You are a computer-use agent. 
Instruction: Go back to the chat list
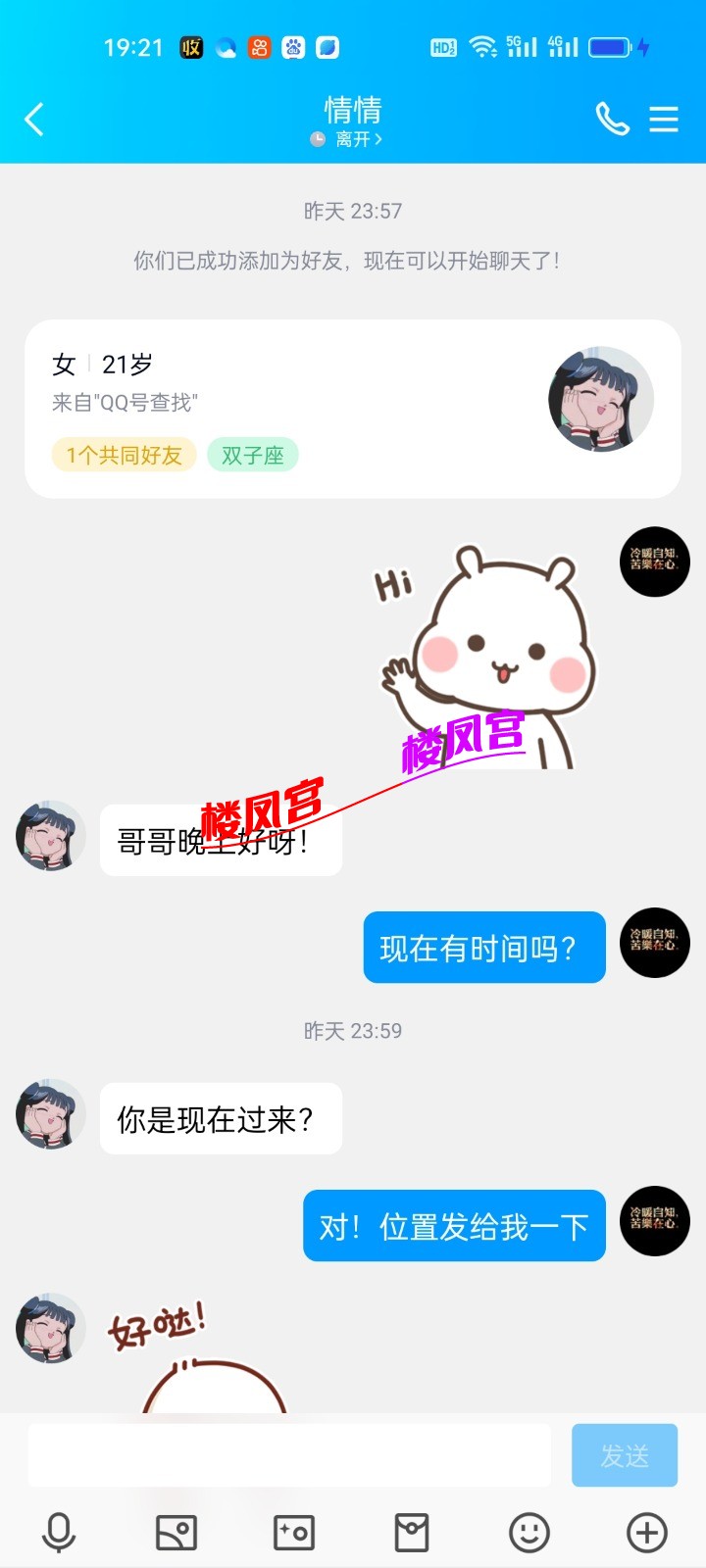35,120
